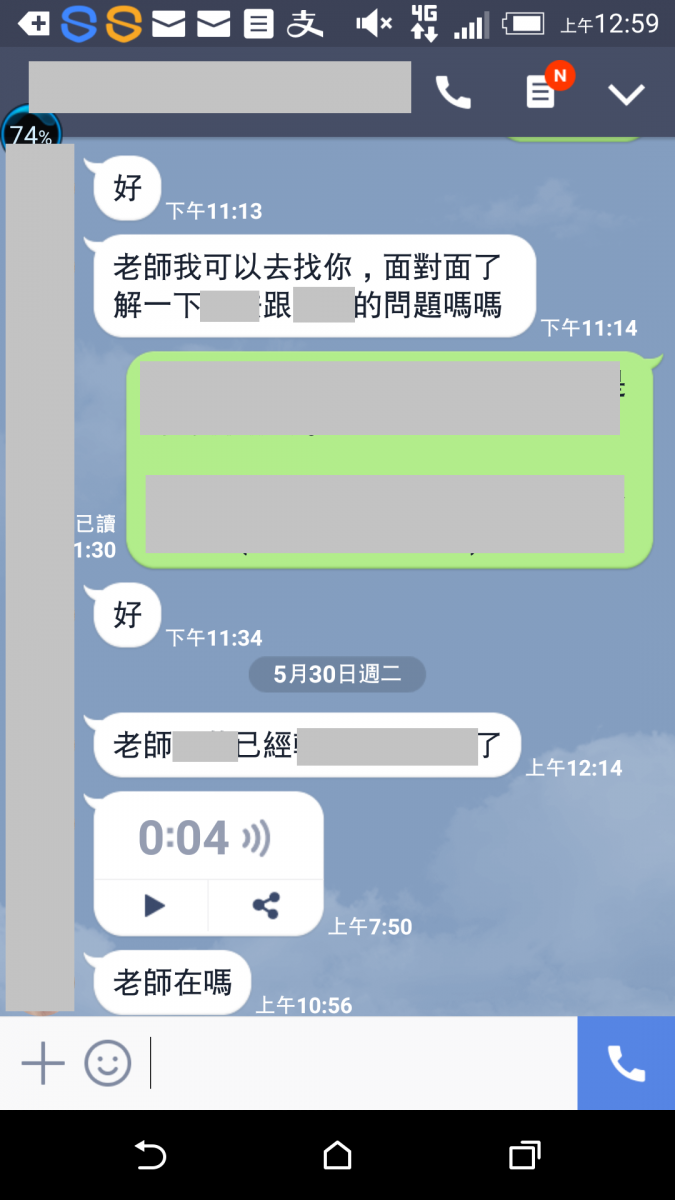675x1200 pixels.
Task: Open the plus attachment menu
Action: 43,1063
